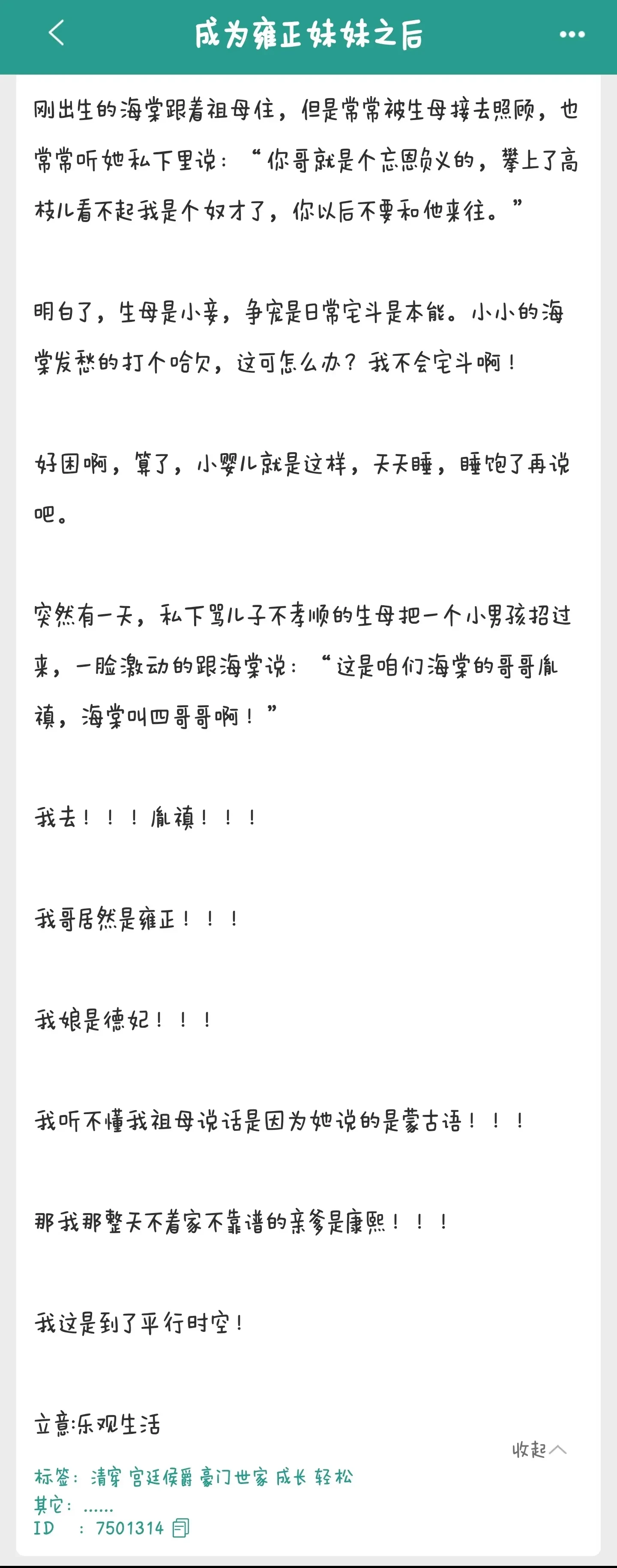Browse the 轻松 tag
The width and height of the screenshot is (617, 1568).
click(x=333, y=1477)
